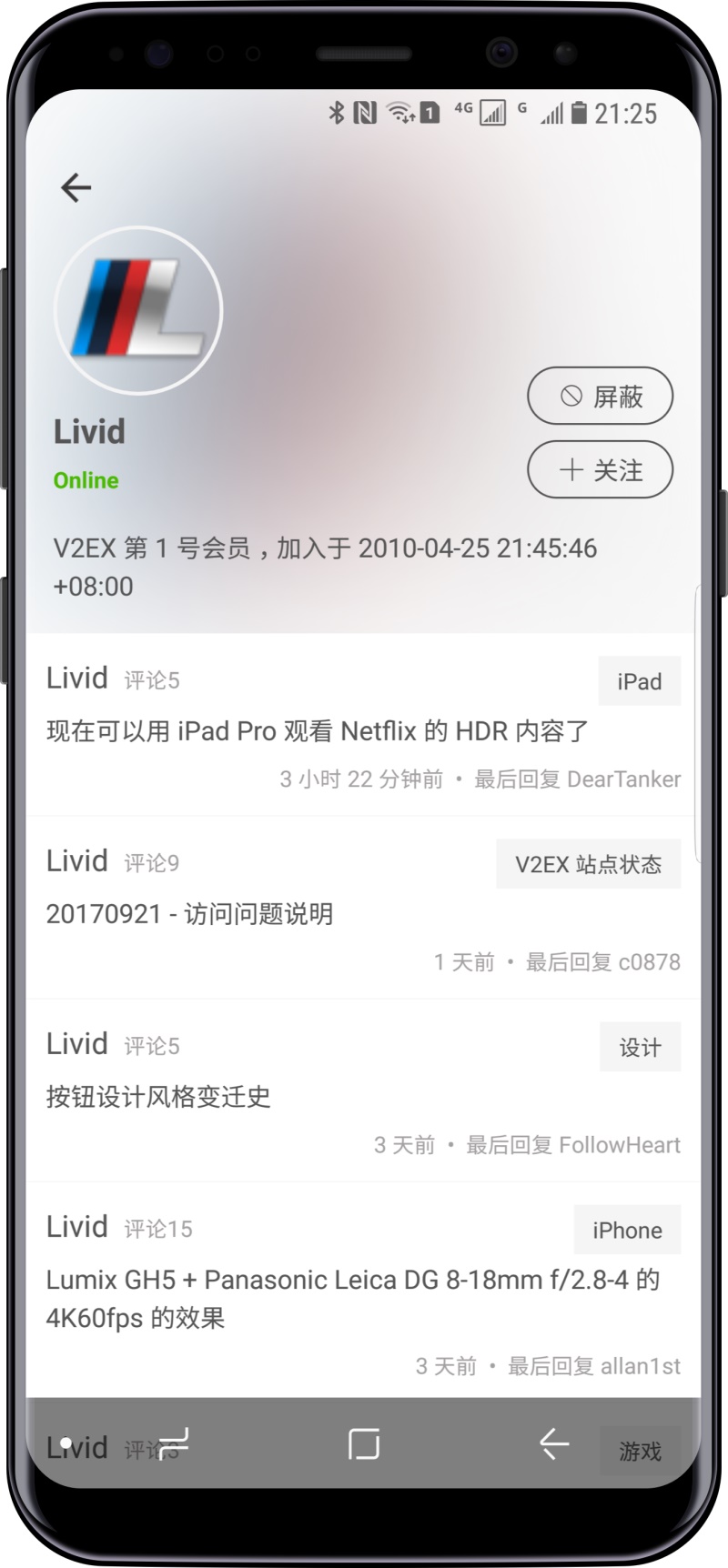Open Livid's profile avatar image

point(137,310)
